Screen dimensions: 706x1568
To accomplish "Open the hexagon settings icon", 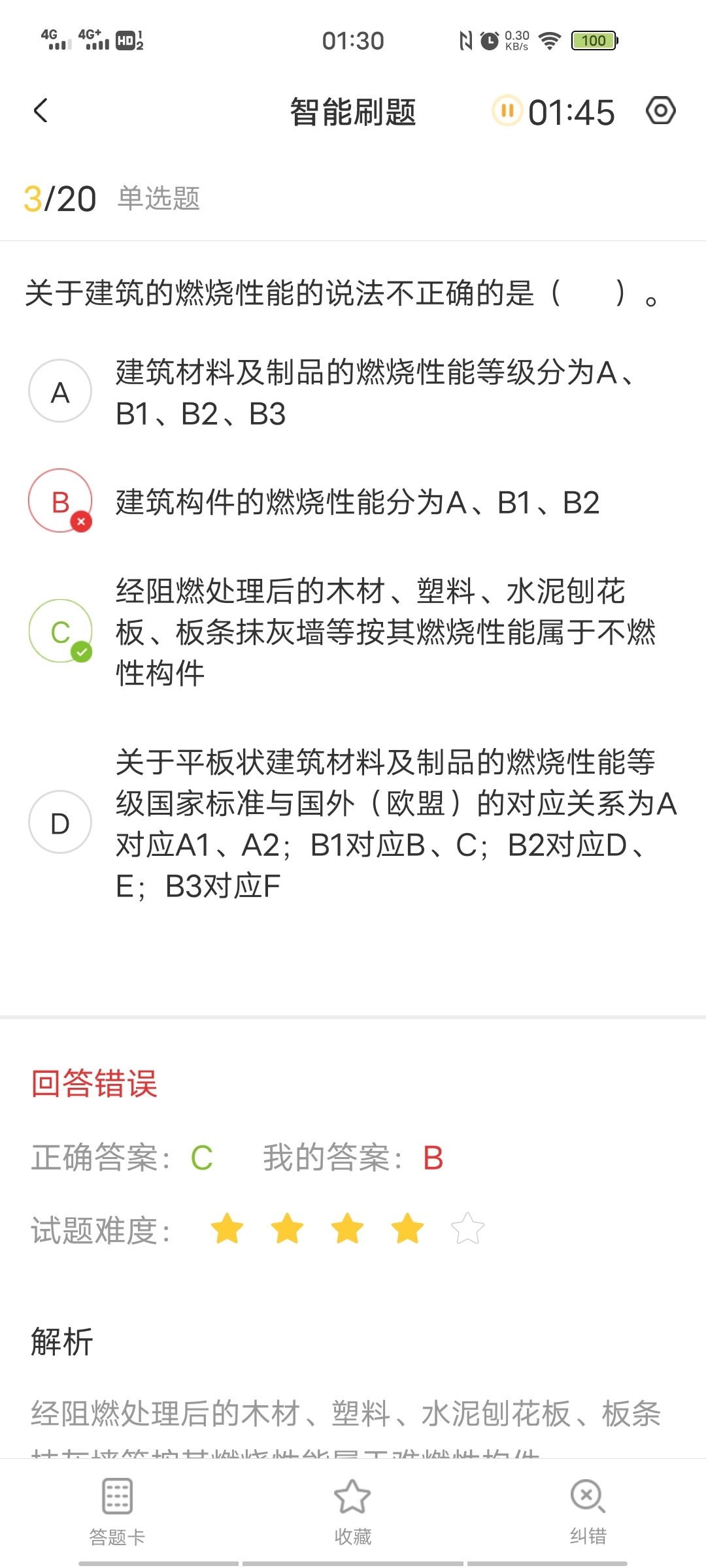I will (660, 110).
